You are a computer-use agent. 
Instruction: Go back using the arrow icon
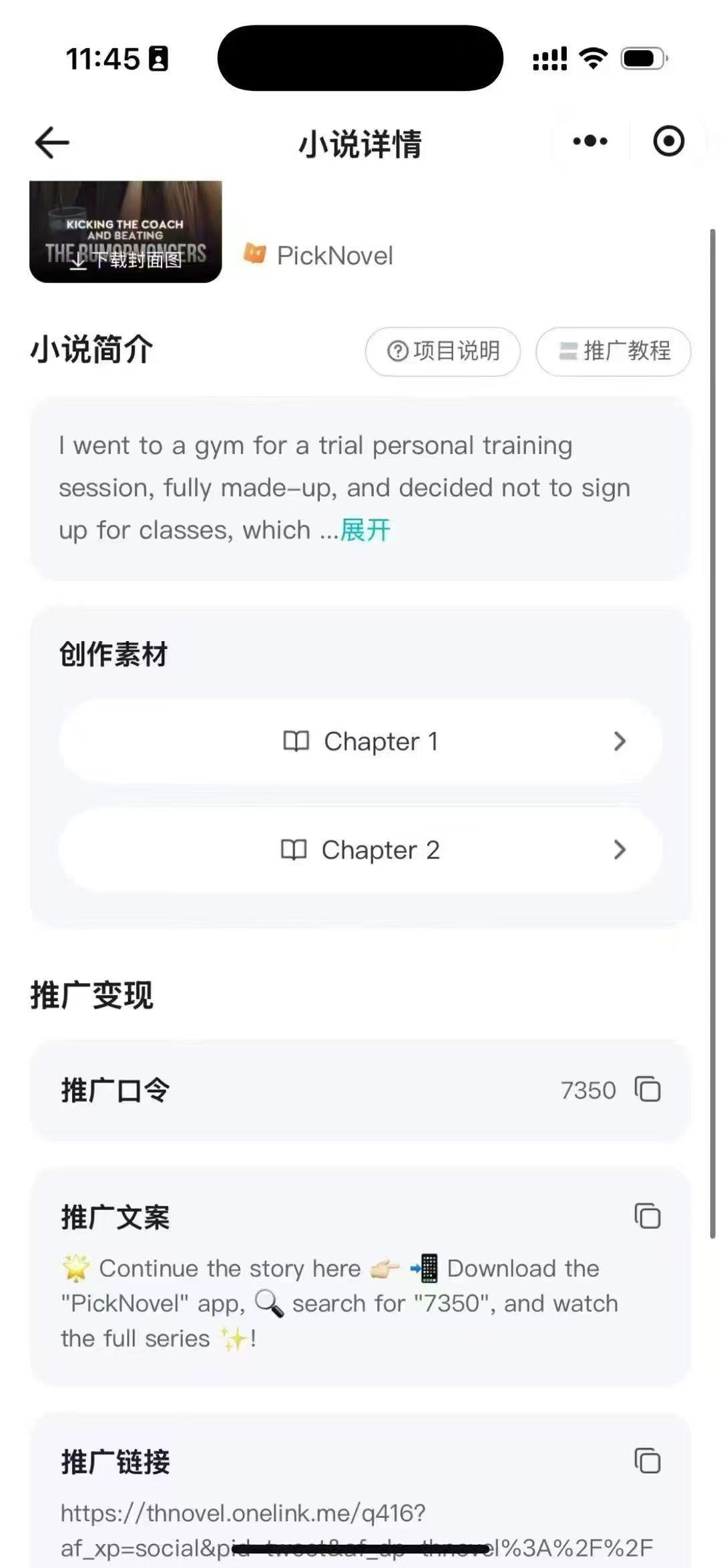[x=52, y=142]
